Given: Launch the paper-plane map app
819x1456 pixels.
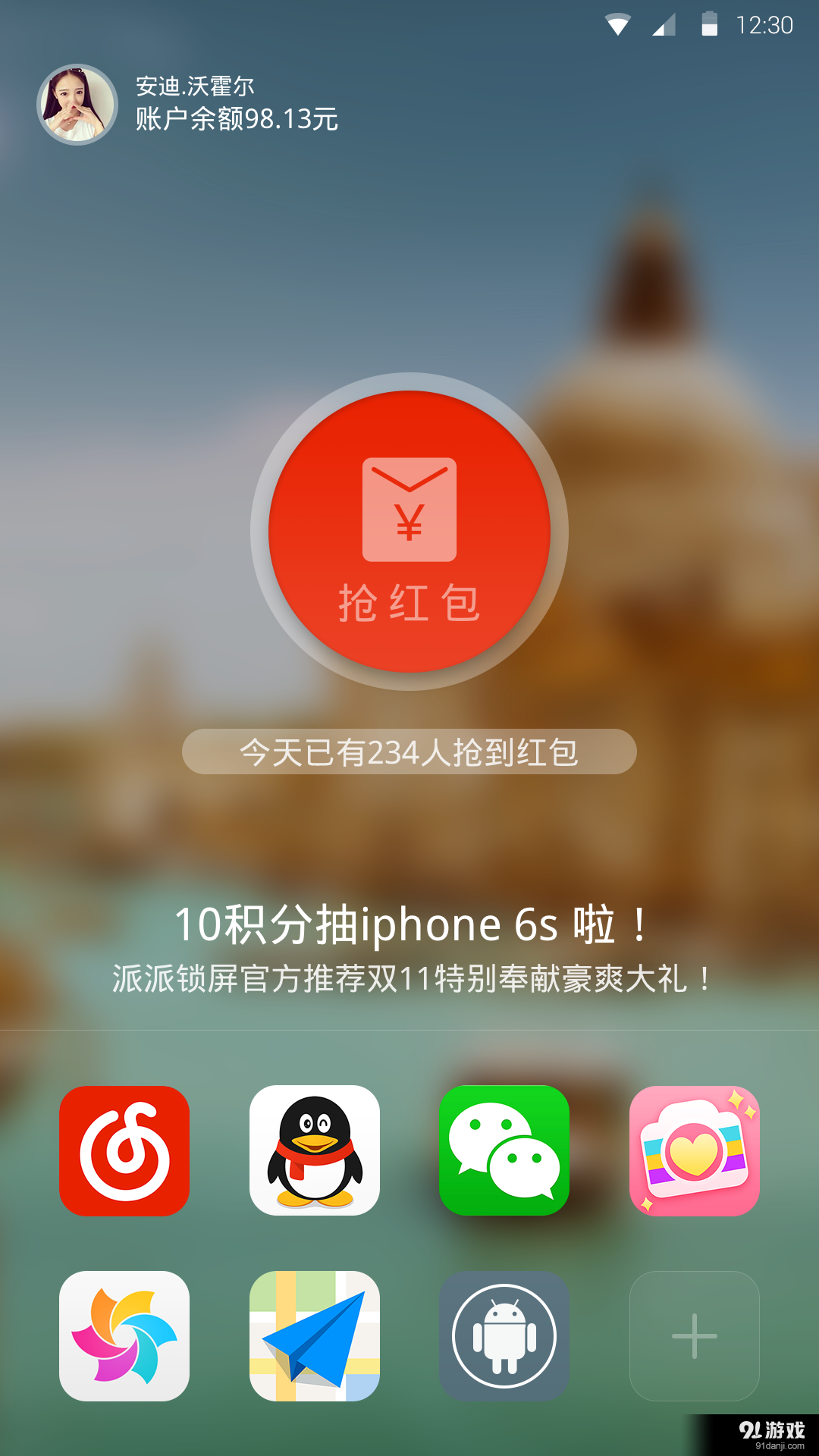Looking at the screenshot, I should 314,1335.
